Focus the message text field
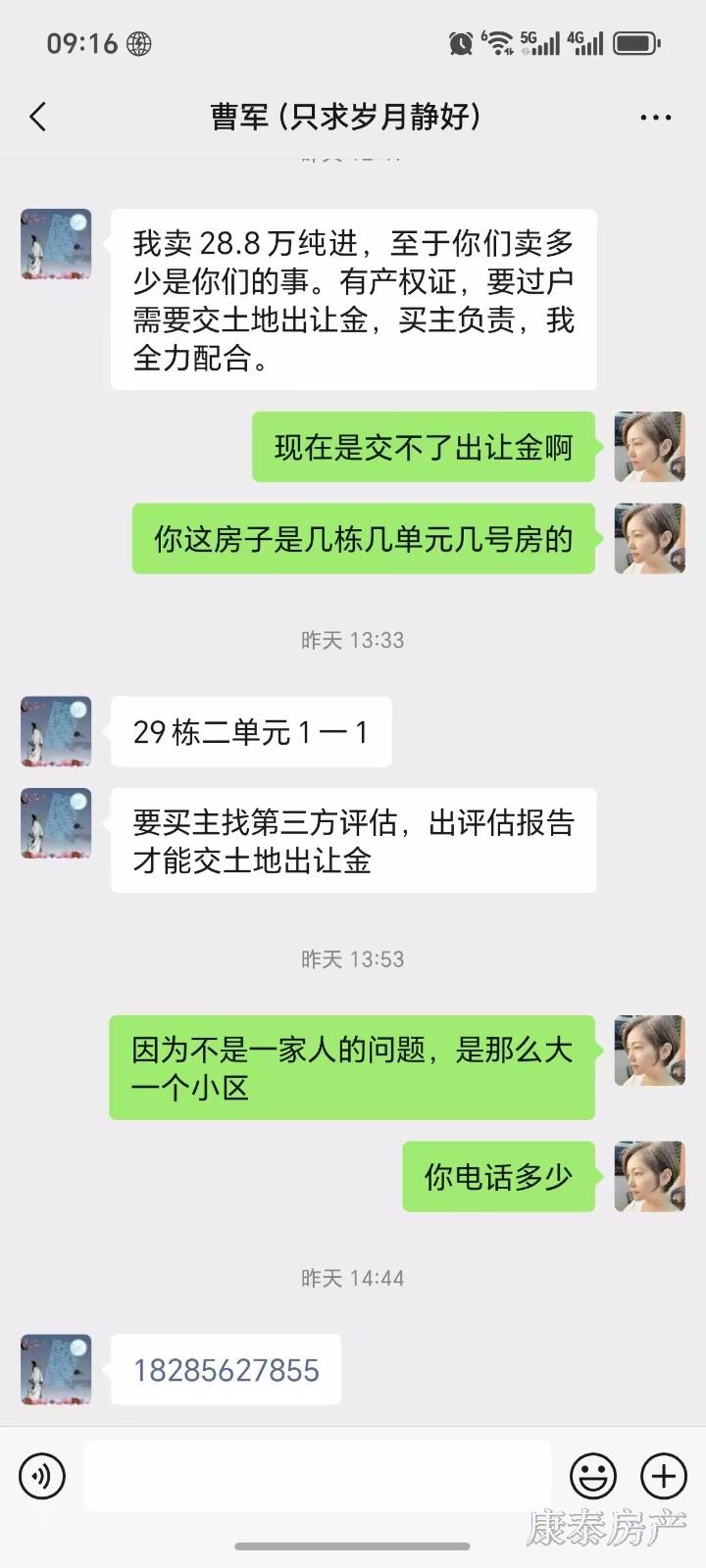The image size is (706, 1568). (318, 1476)
